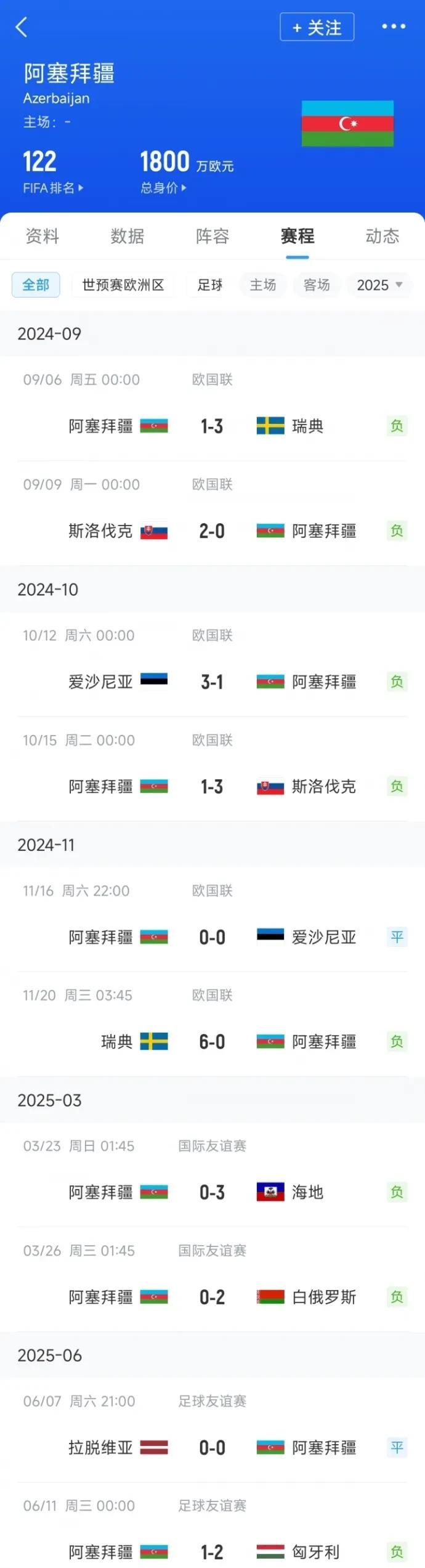Filter by 世预赛欧洲区 matches
425x1568 pixels.
[123, 285]
